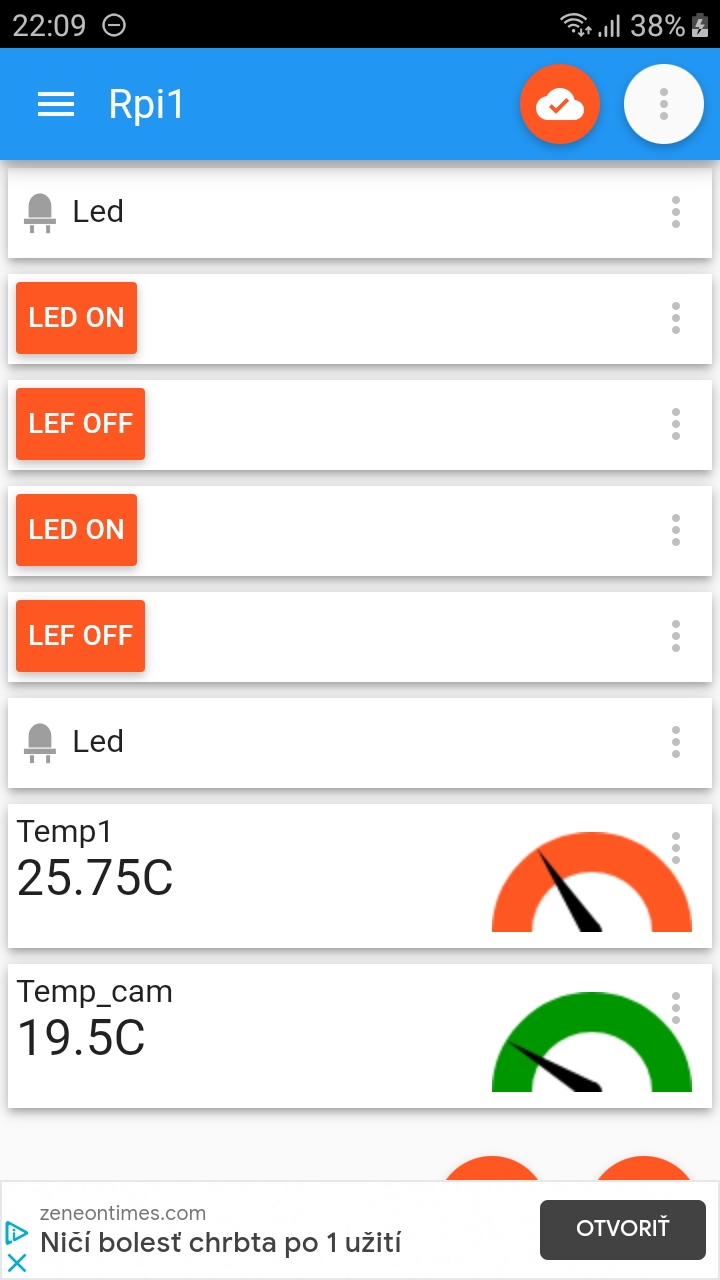This screenshot has height=1280, width=720.
Task: Tap OTVORIŤ on the ad banner
Action: (x=622, y=1229)
